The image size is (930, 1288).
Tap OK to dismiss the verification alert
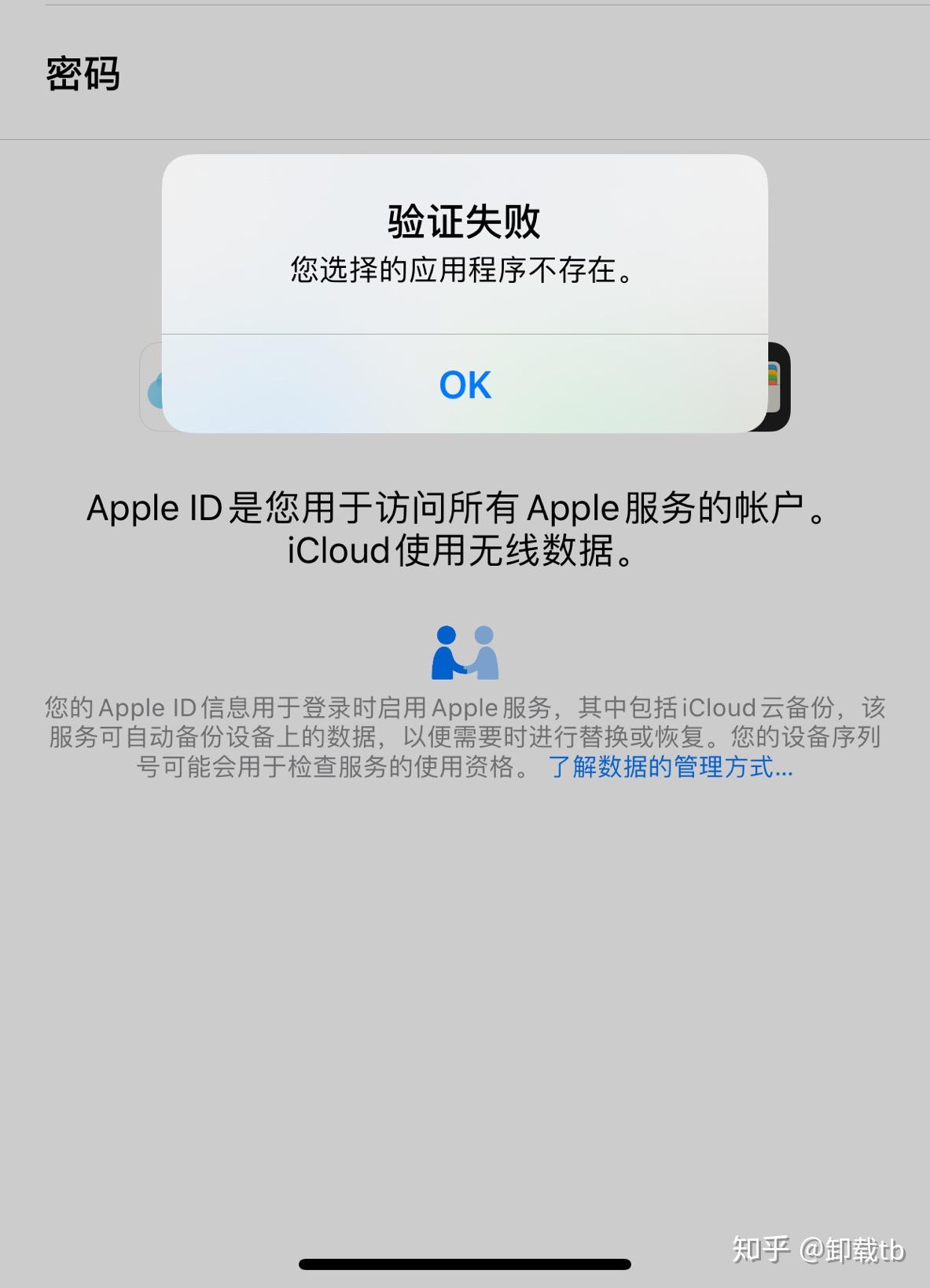(465, 384)
